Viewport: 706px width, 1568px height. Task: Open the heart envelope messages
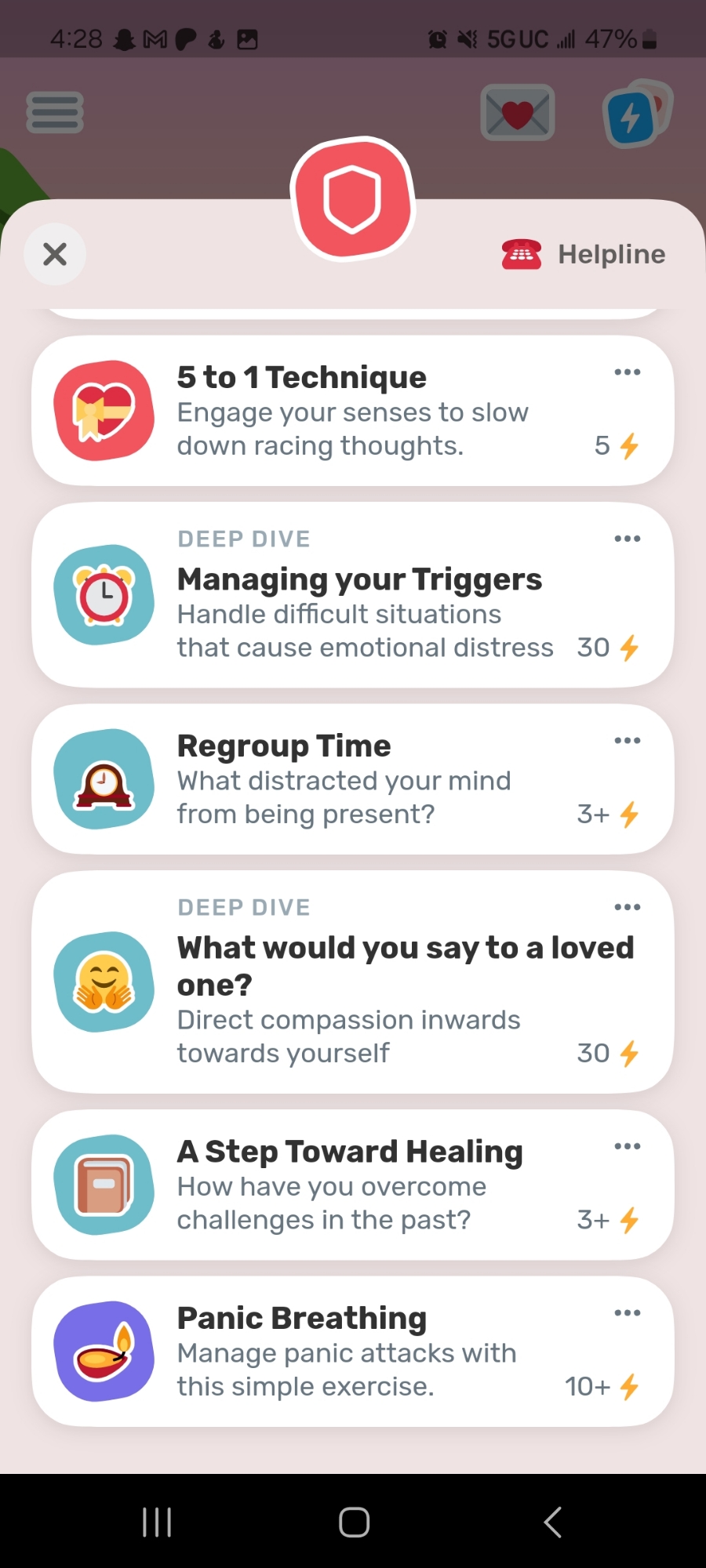(518, 114)
